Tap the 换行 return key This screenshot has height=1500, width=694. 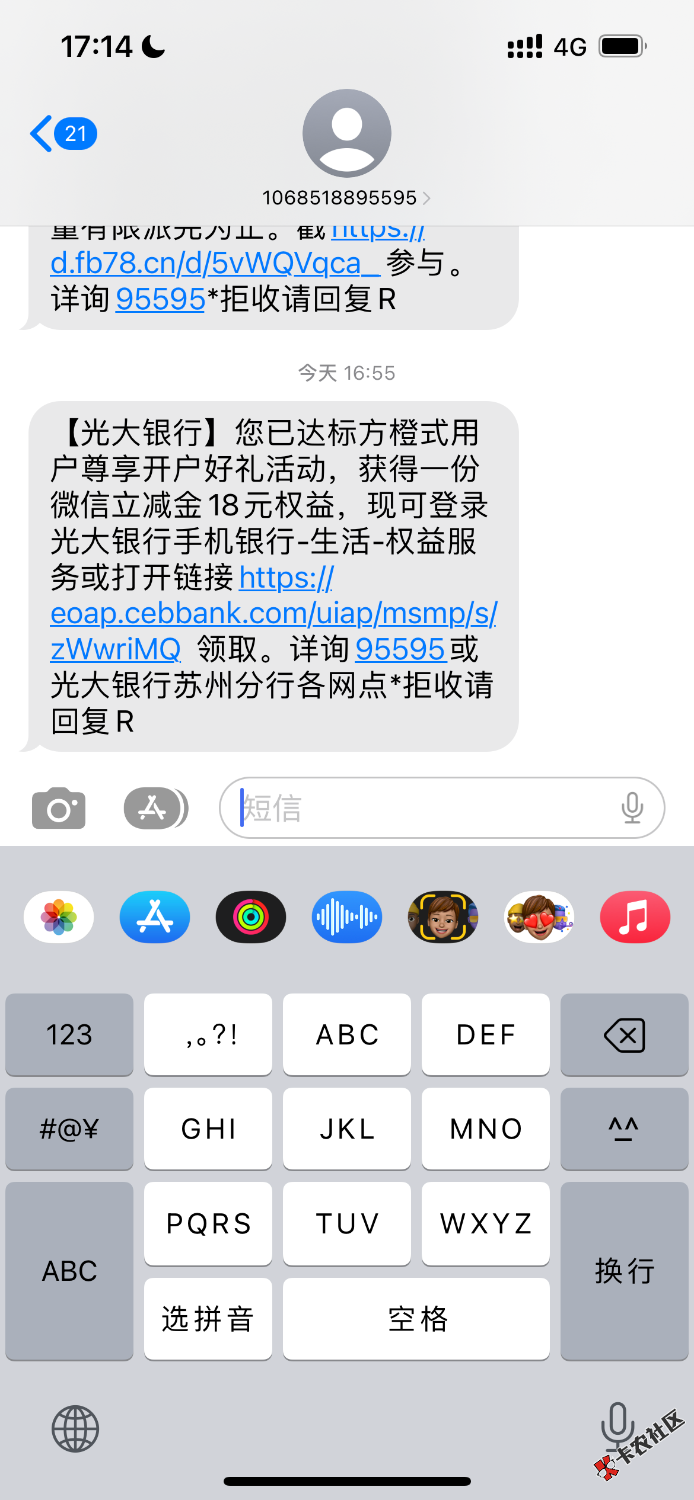(624, 1271)
